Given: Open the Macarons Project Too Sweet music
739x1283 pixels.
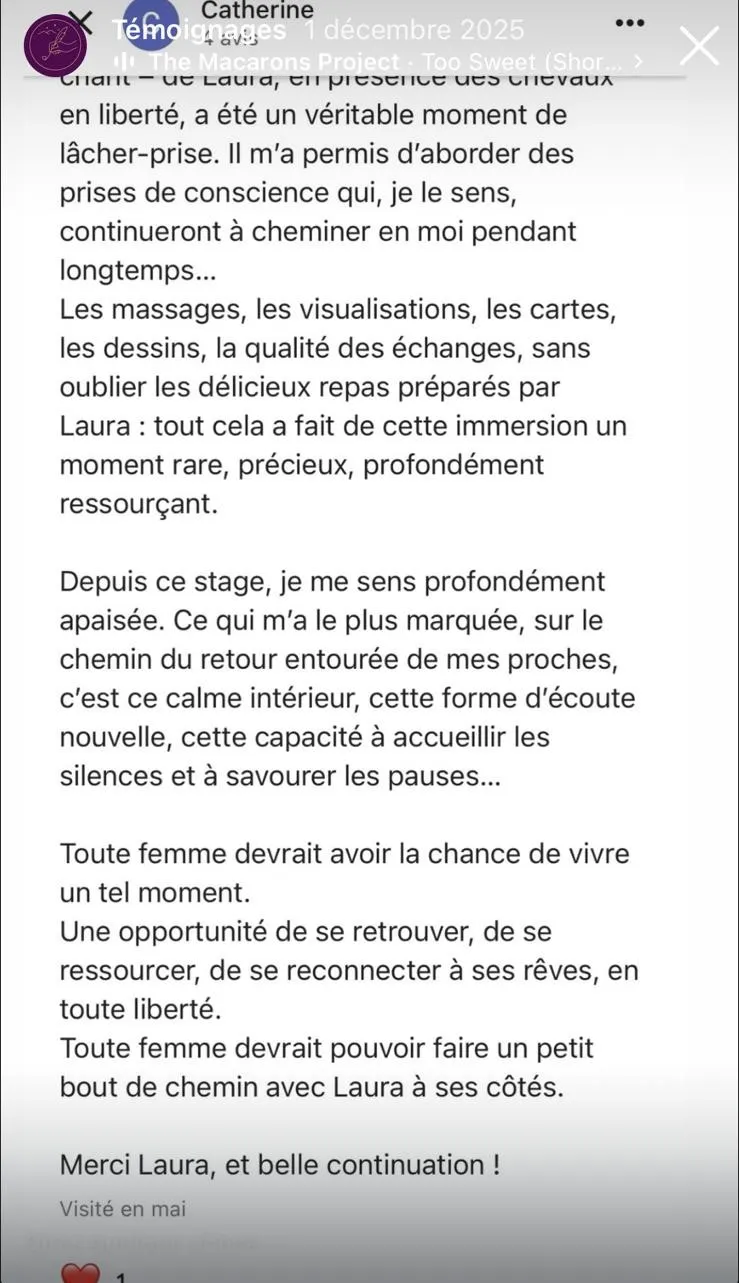Looking at the screenshot, I should tap(380, 62).
